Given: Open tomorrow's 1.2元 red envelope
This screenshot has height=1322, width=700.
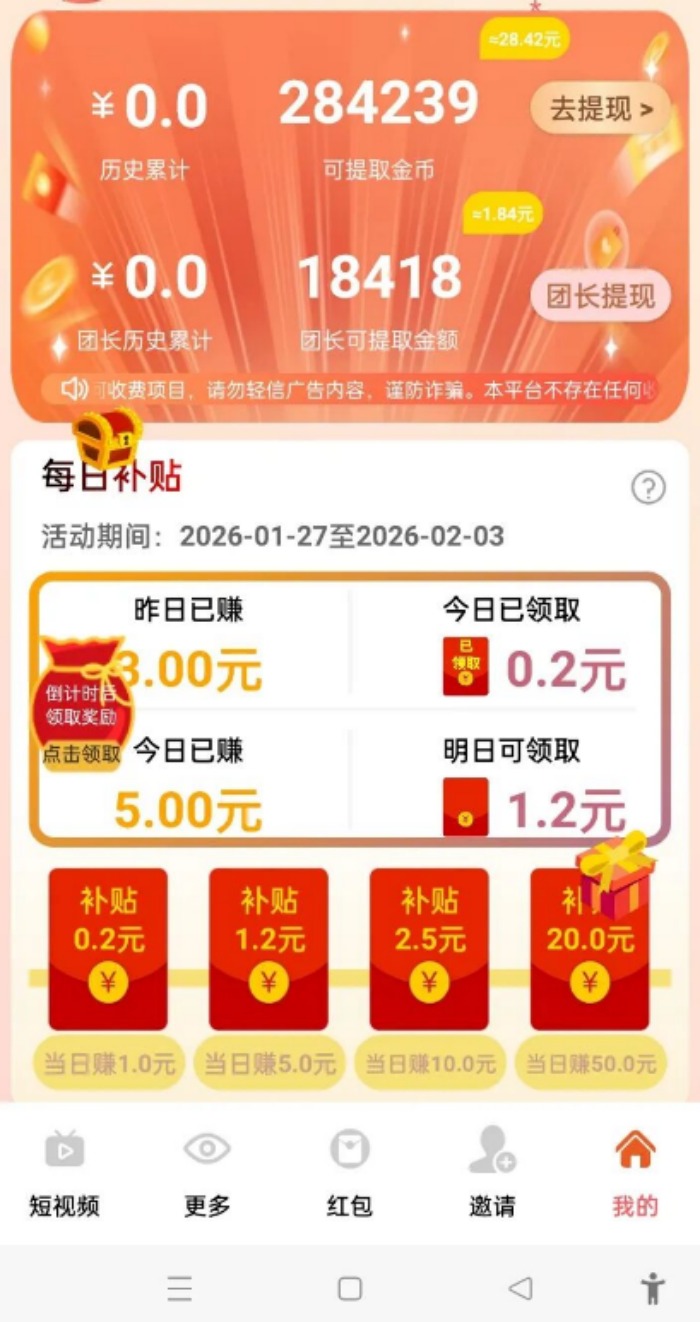Looking at the screenshot, I should click(x=466, y=808).
